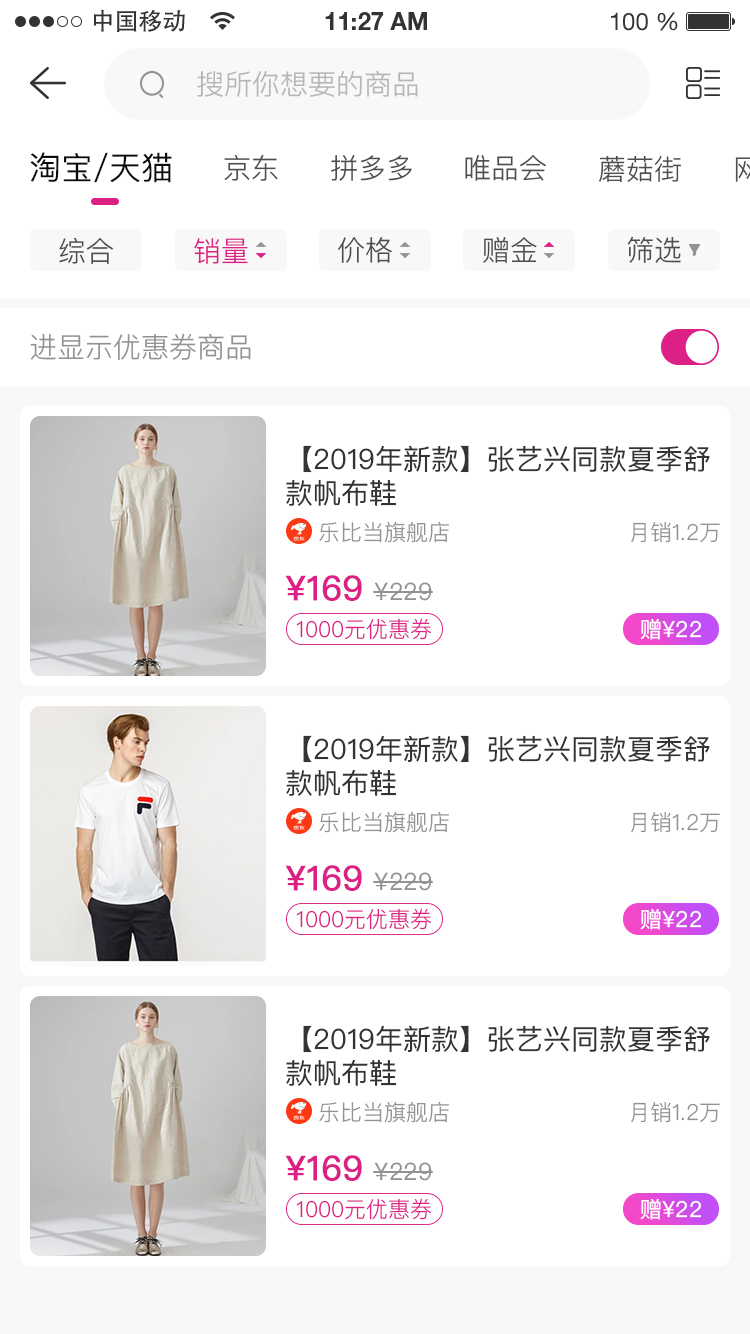Image resolution: width=750 pixels, height=1334 pixels.
Task: Click the first product's dress thumbnail
Action: tap(147, 545)
